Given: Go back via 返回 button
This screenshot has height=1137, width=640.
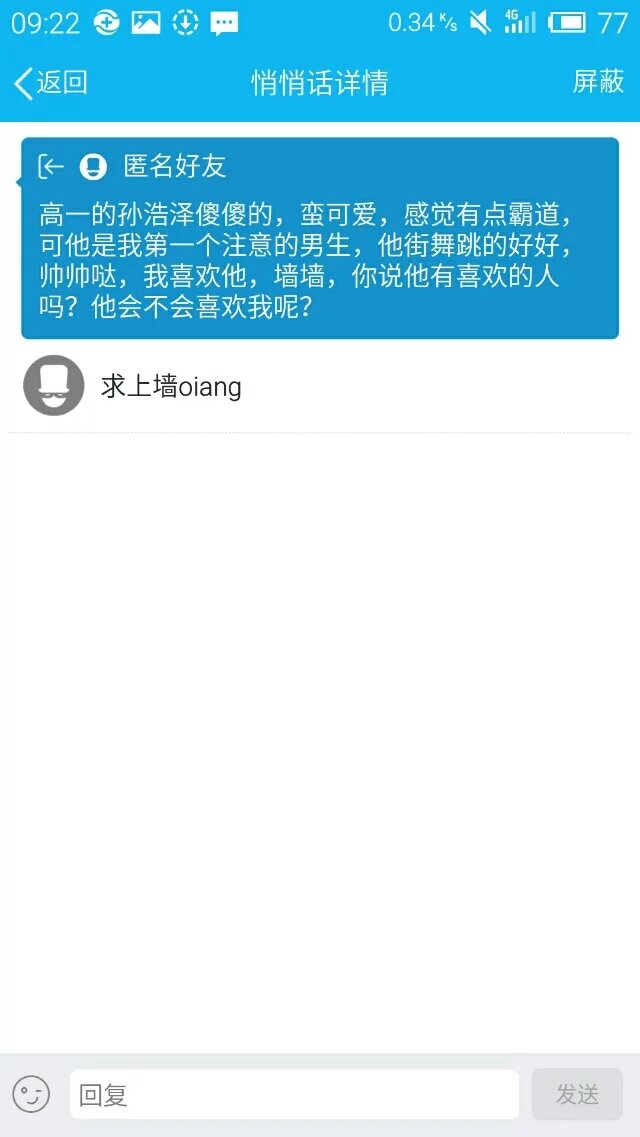Looking at the screenshot, I should point(50,83).
